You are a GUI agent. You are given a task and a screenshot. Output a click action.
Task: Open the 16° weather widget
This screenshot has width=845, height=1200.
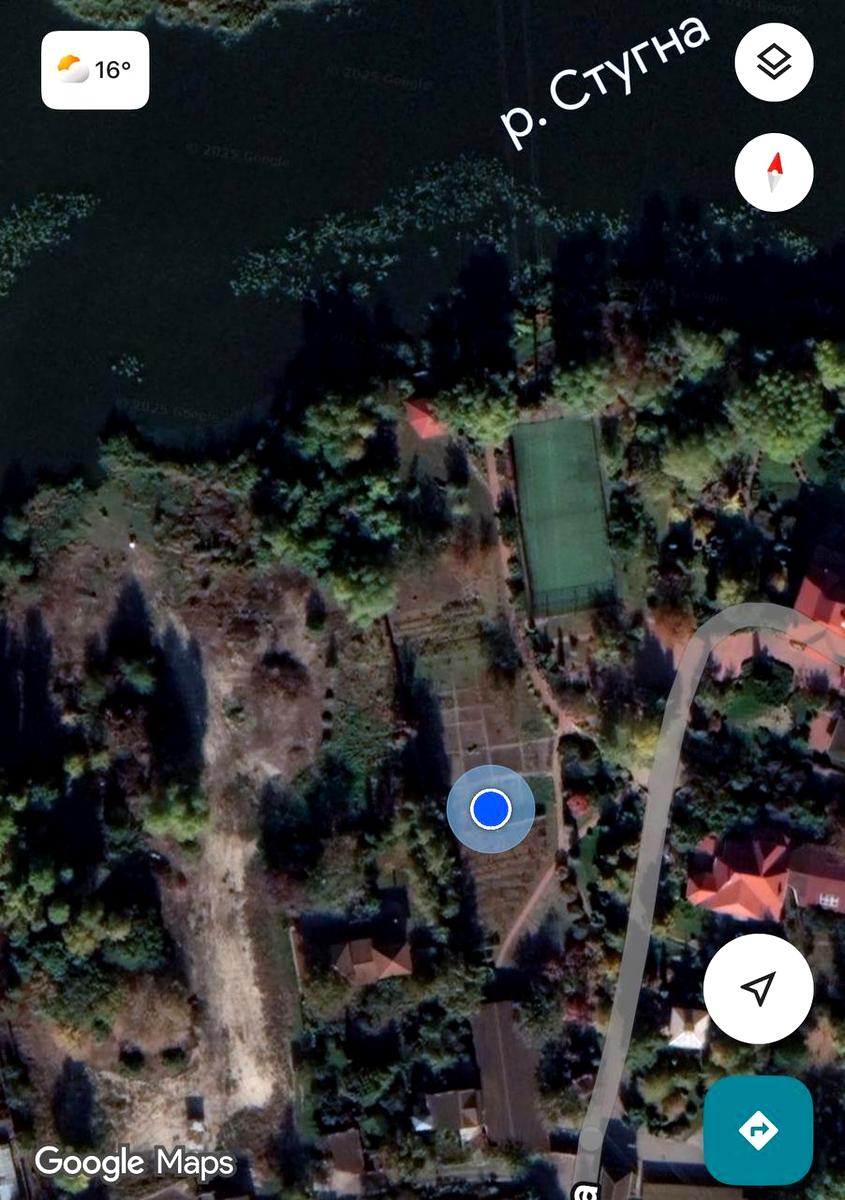[x=95, y=70]
